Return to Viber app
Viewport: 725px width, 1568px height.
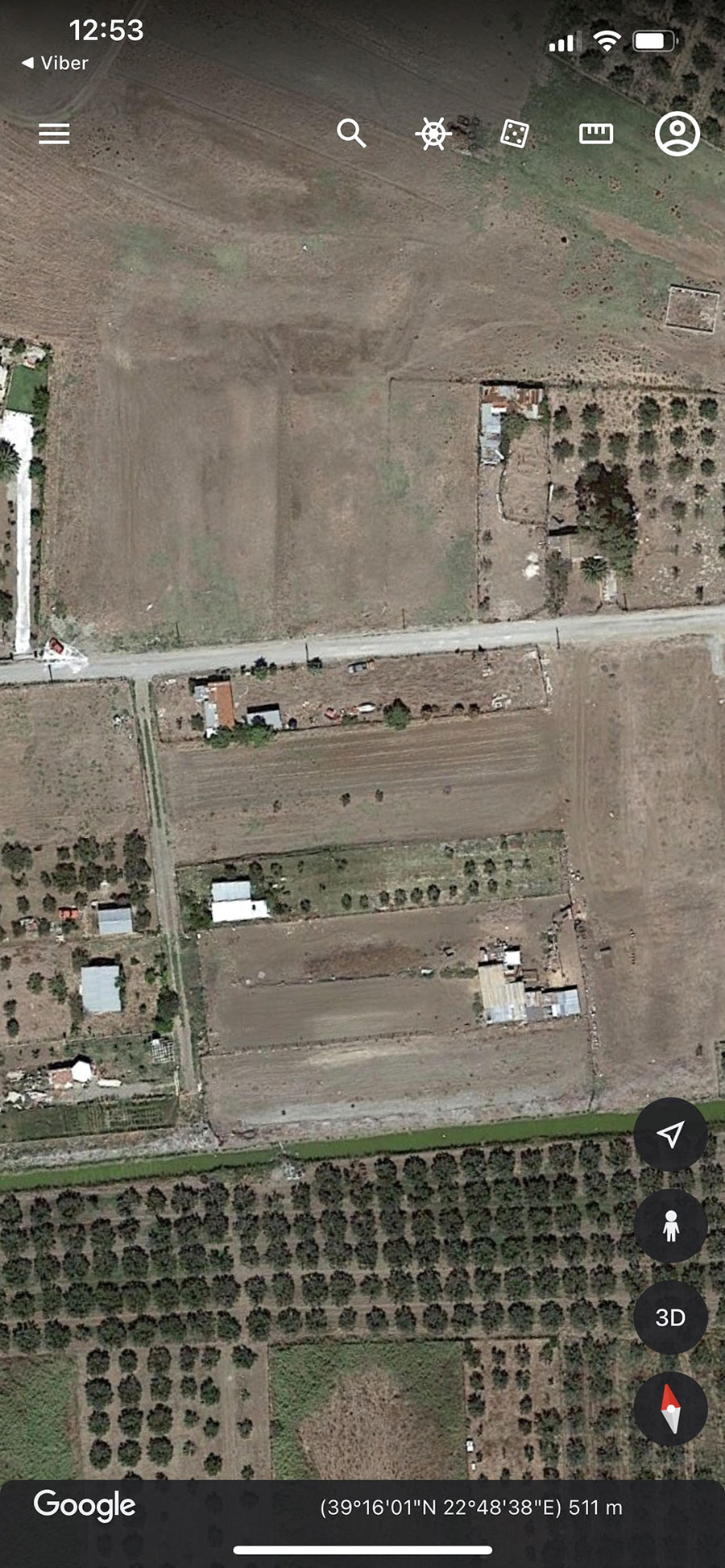point(55,63)
